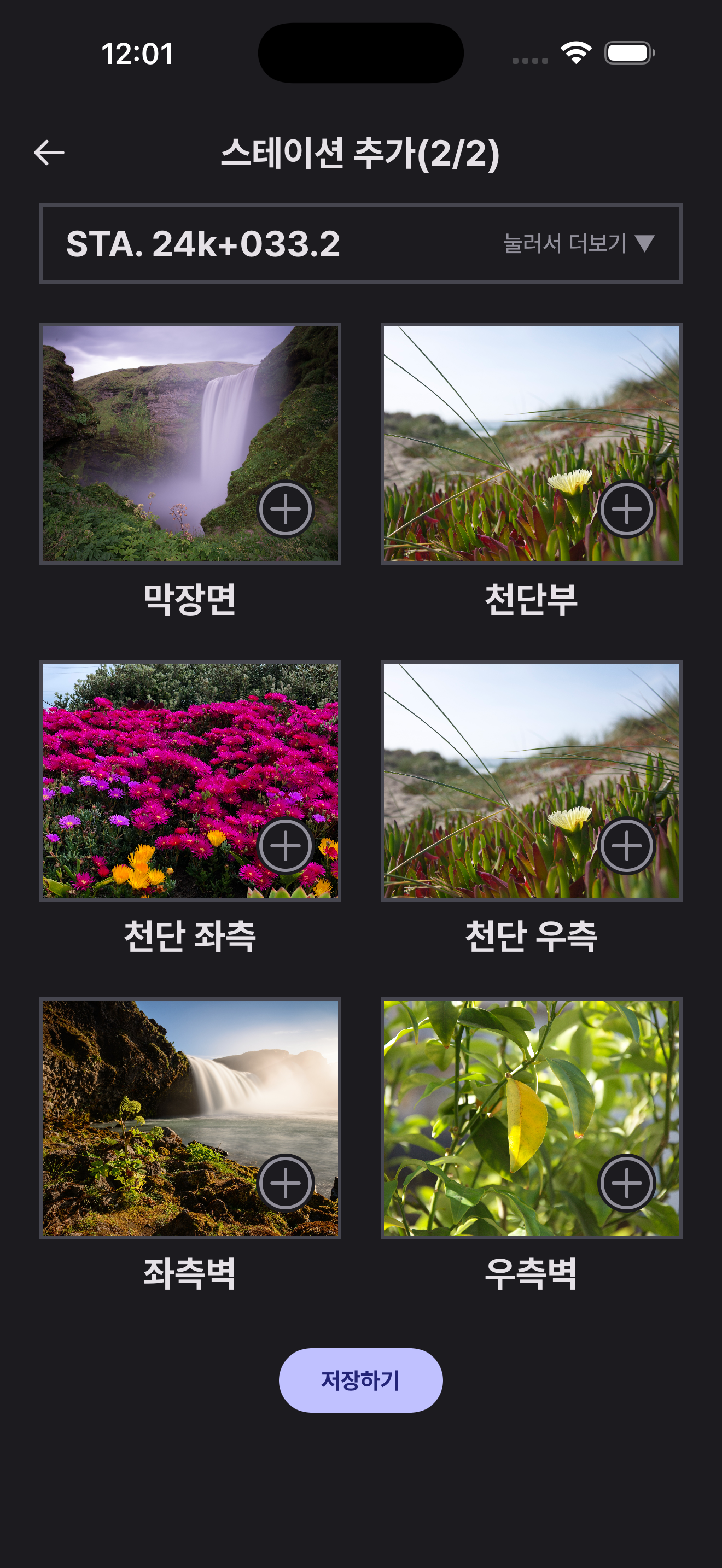722x1568 pixels.
Task: Add a photo for 막장면
Action: tap(286, 509)
